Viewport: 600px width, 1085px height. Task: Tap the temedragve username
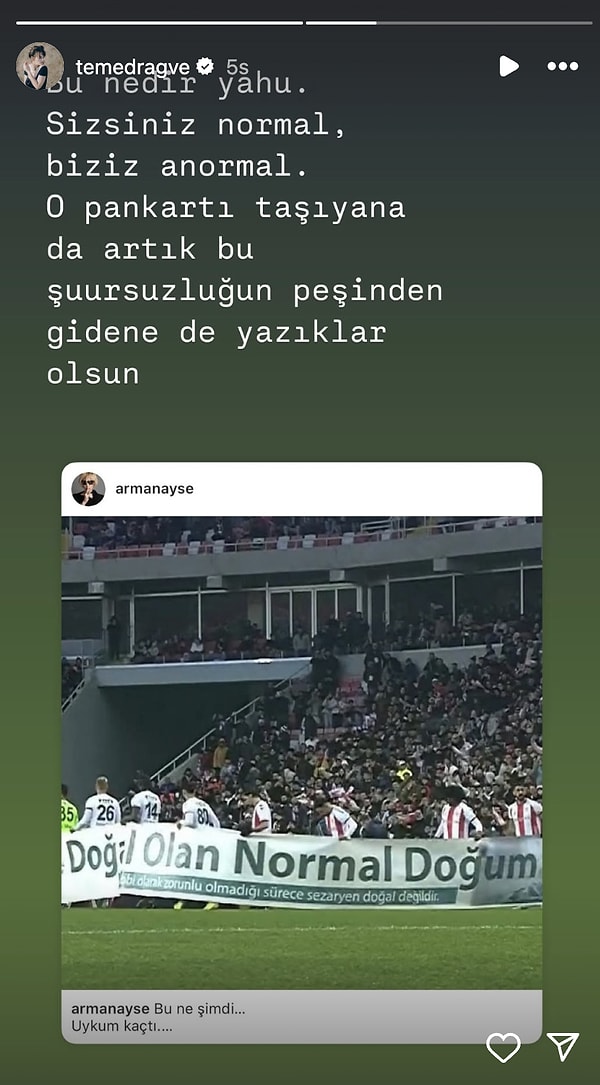133,67
